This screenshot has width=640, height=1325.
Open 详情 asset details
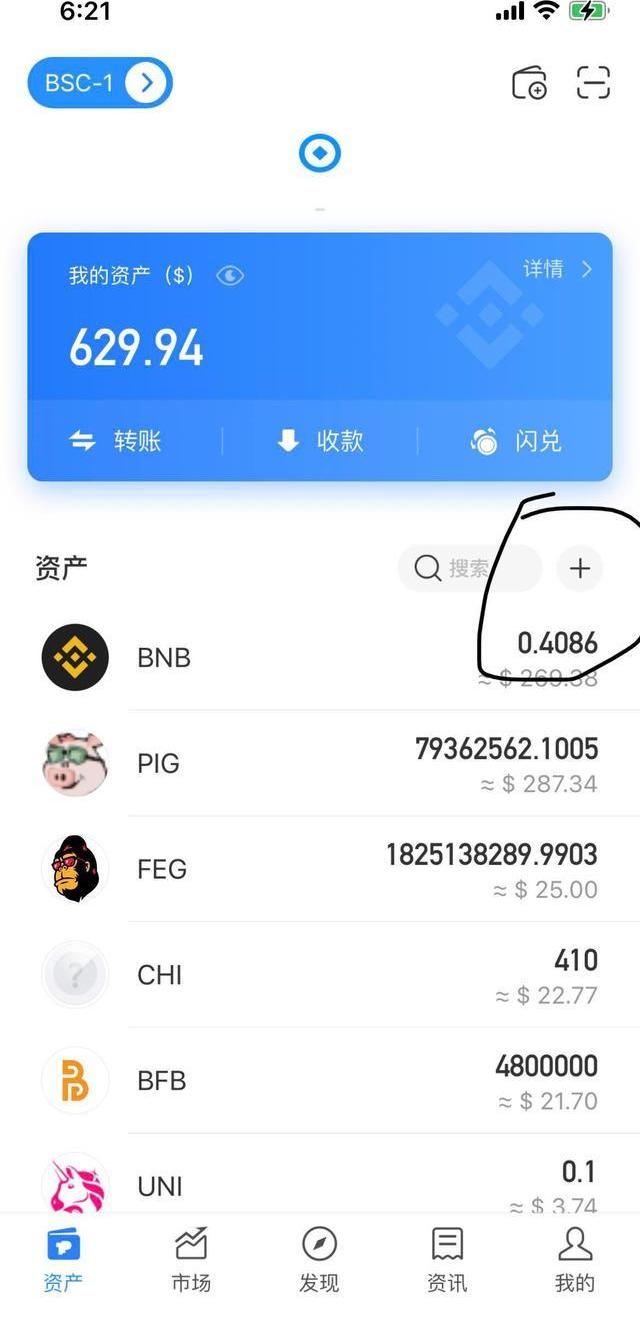coord(557,269)
